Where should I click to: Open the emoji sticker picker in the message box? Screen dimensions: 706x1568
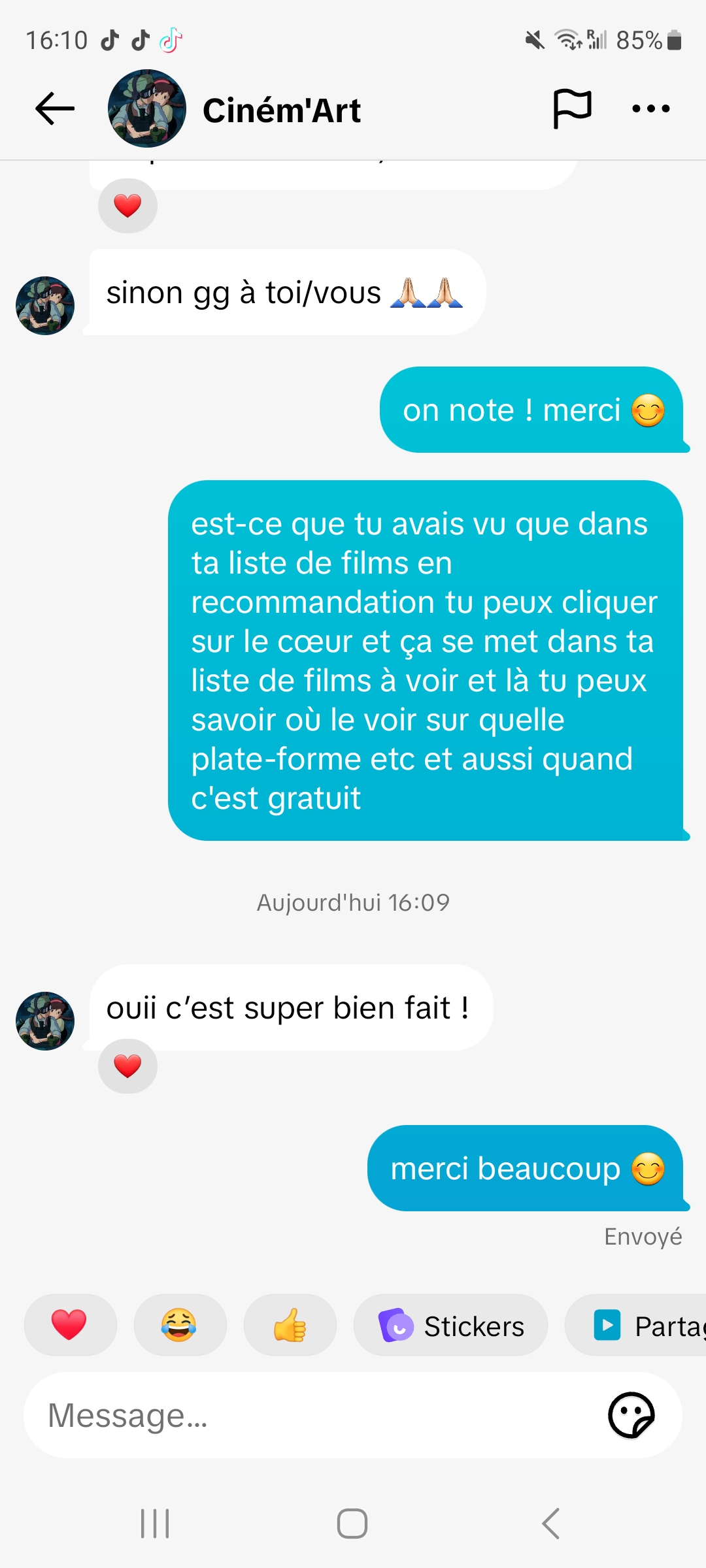(x=631, y=1415)
